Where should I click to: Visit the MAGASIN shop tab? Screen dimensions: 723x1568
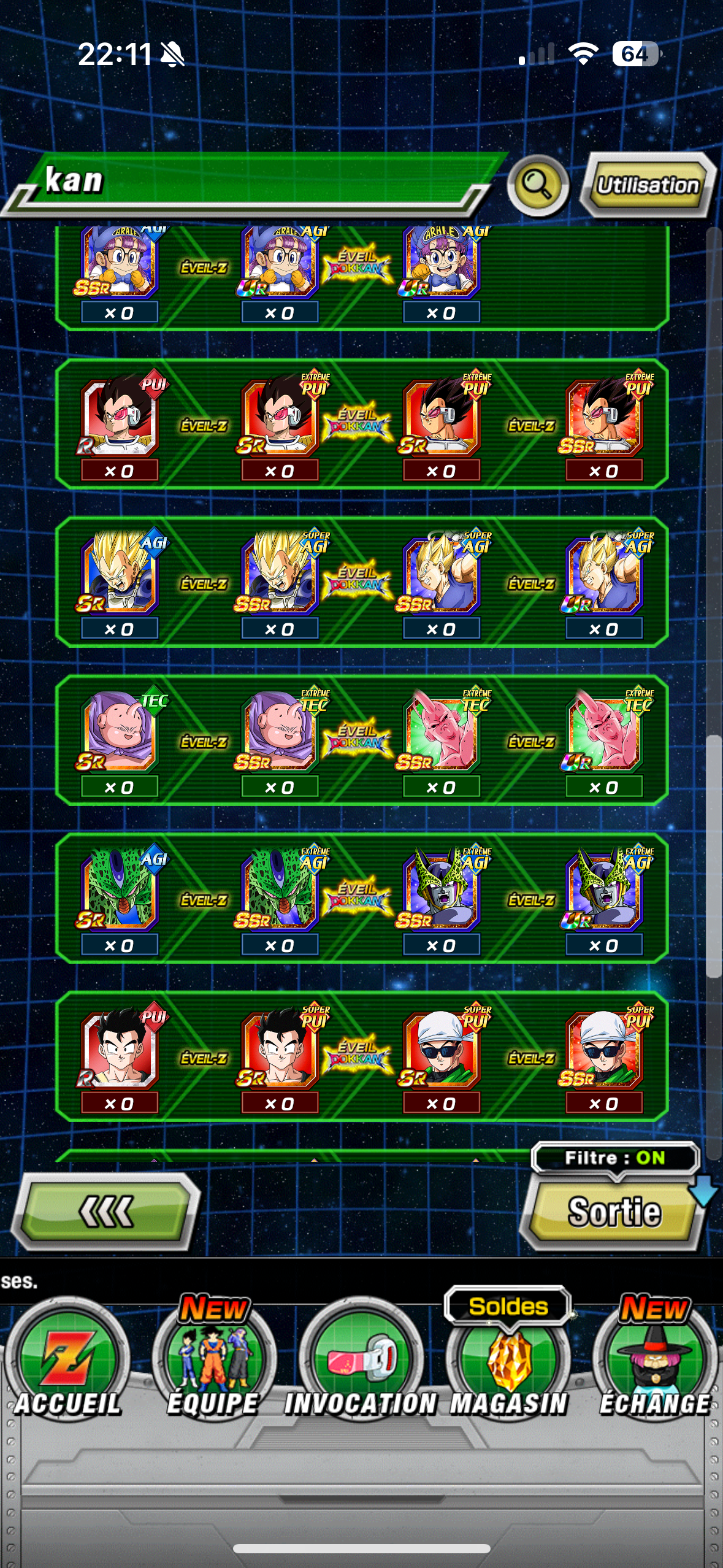coord(508,1362)
